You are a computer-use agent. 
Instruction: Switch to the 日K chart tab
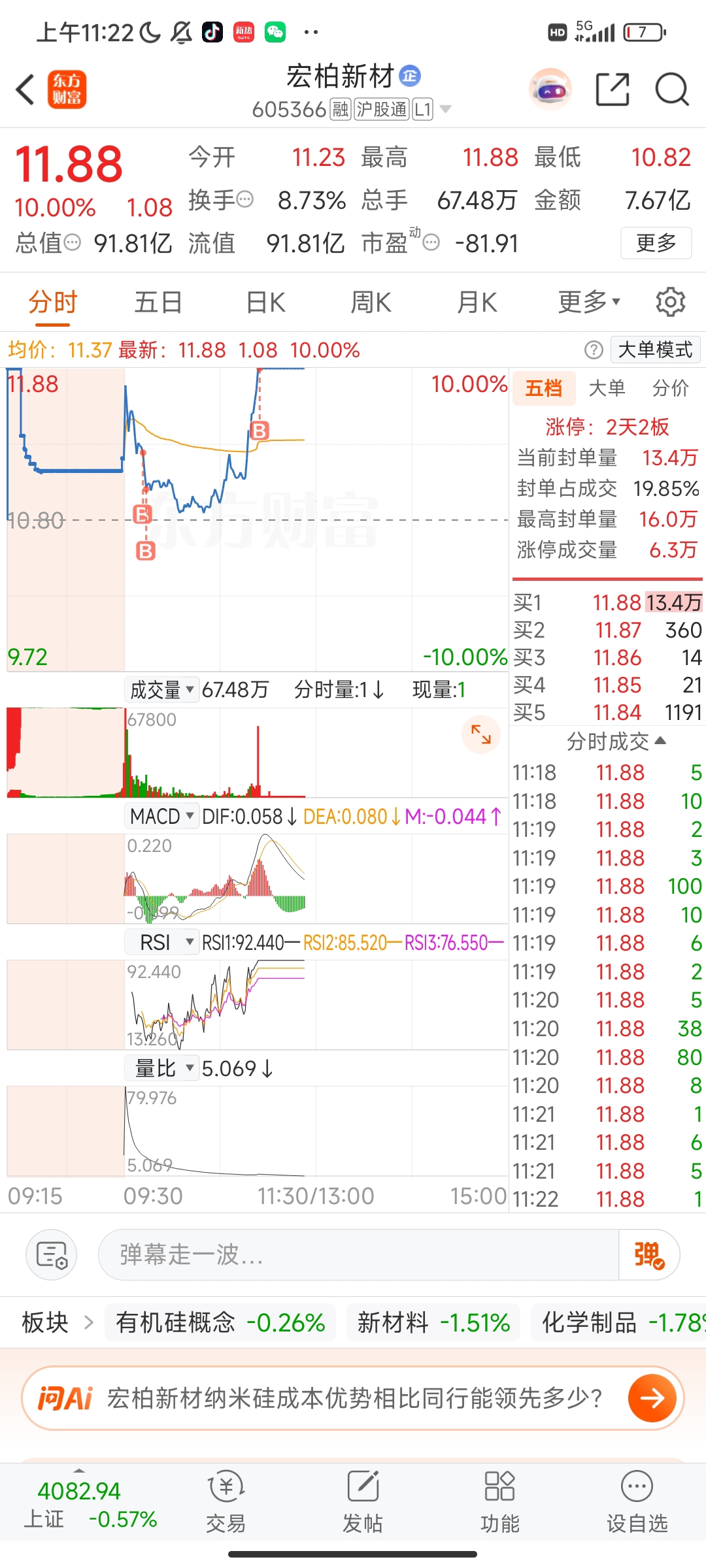click(x=265, y=302)
